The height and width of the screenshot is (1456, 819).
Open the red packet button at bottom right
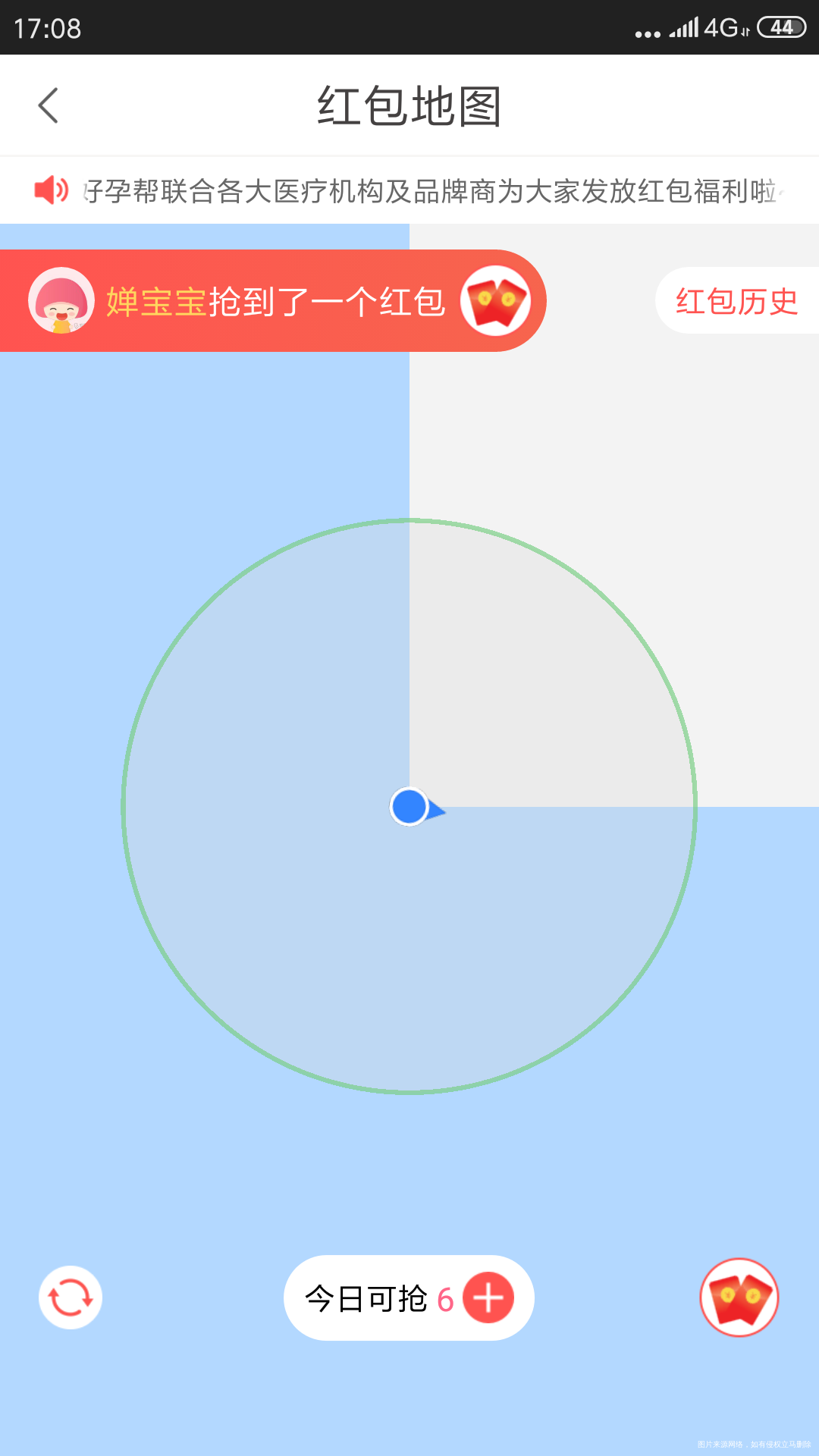pos(739,1298)
